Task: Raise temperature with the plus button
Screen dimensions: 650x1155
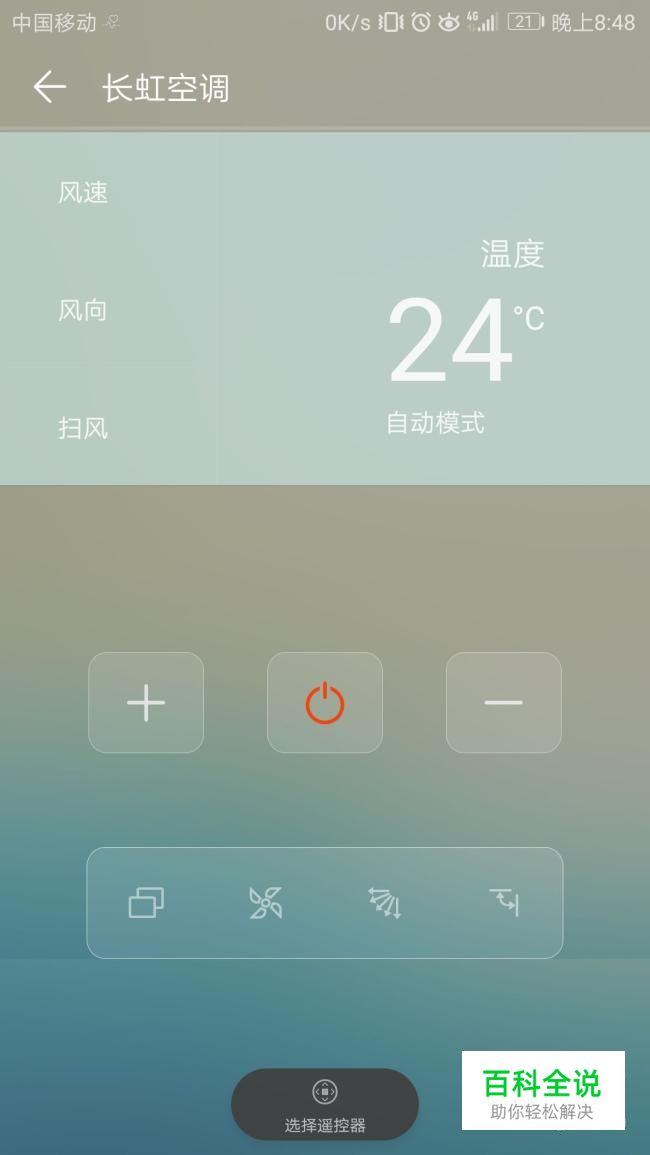Action: 146,703
